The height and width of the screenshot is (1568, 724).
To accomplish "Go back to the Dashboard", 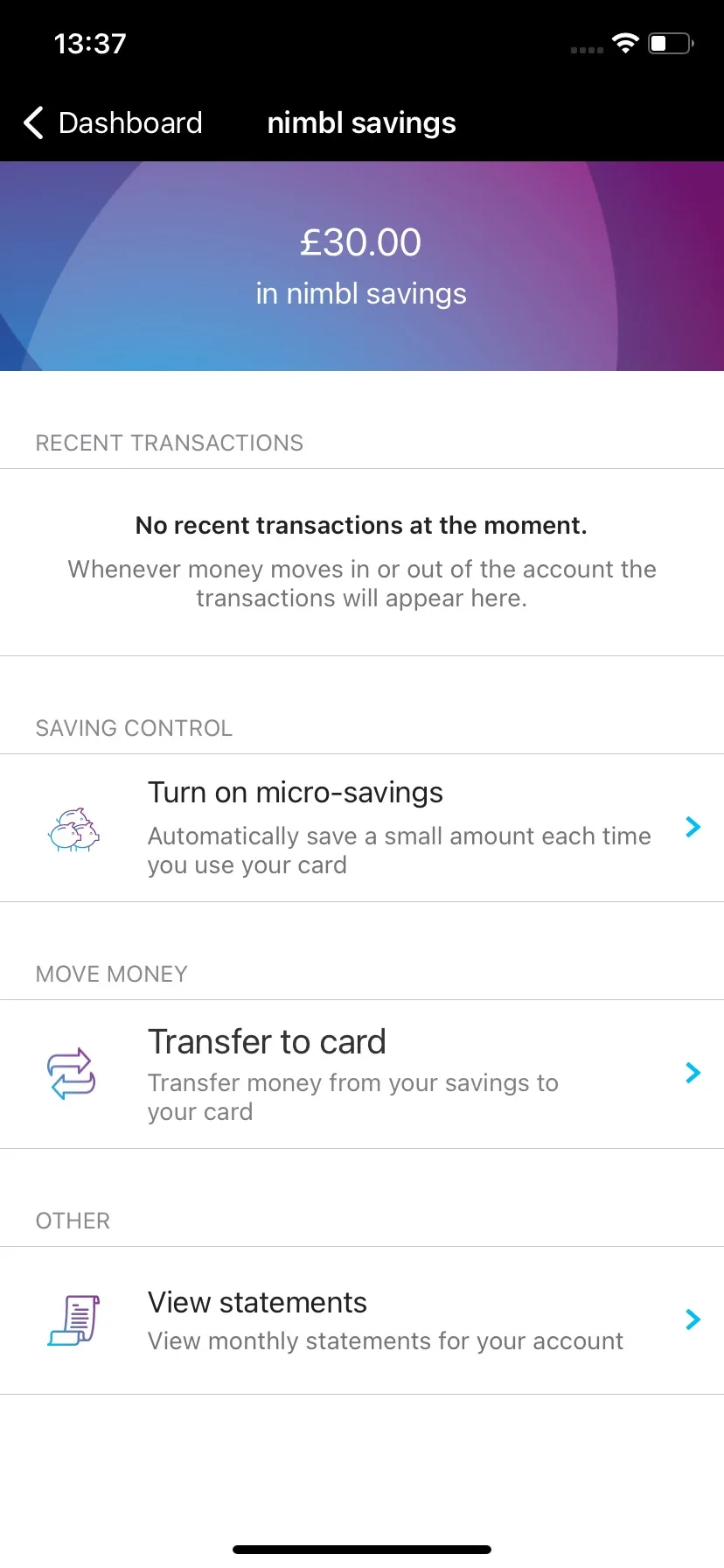I will (x=114, y=123).
